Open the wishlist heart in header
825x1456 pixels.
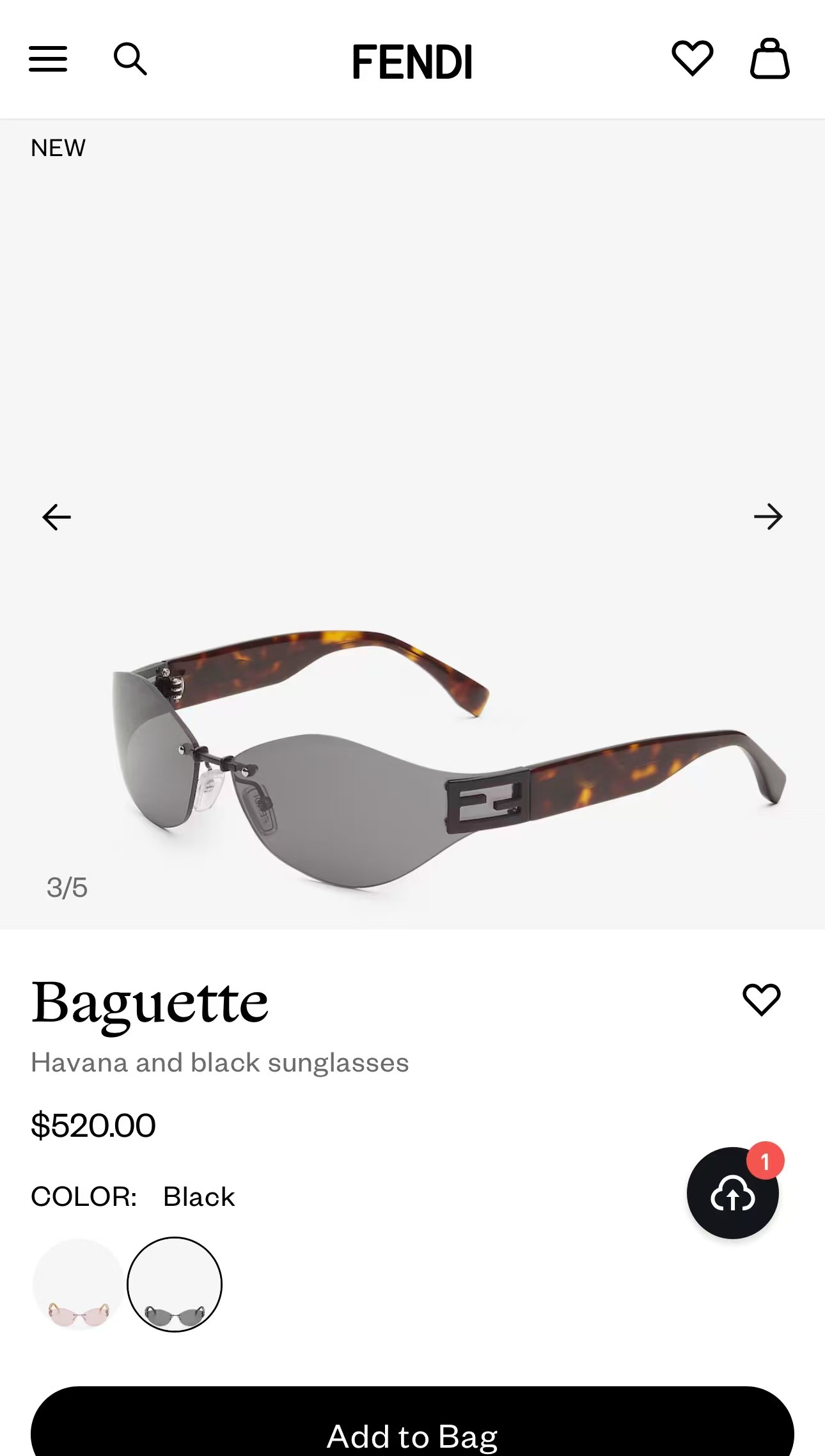[692, 58]
